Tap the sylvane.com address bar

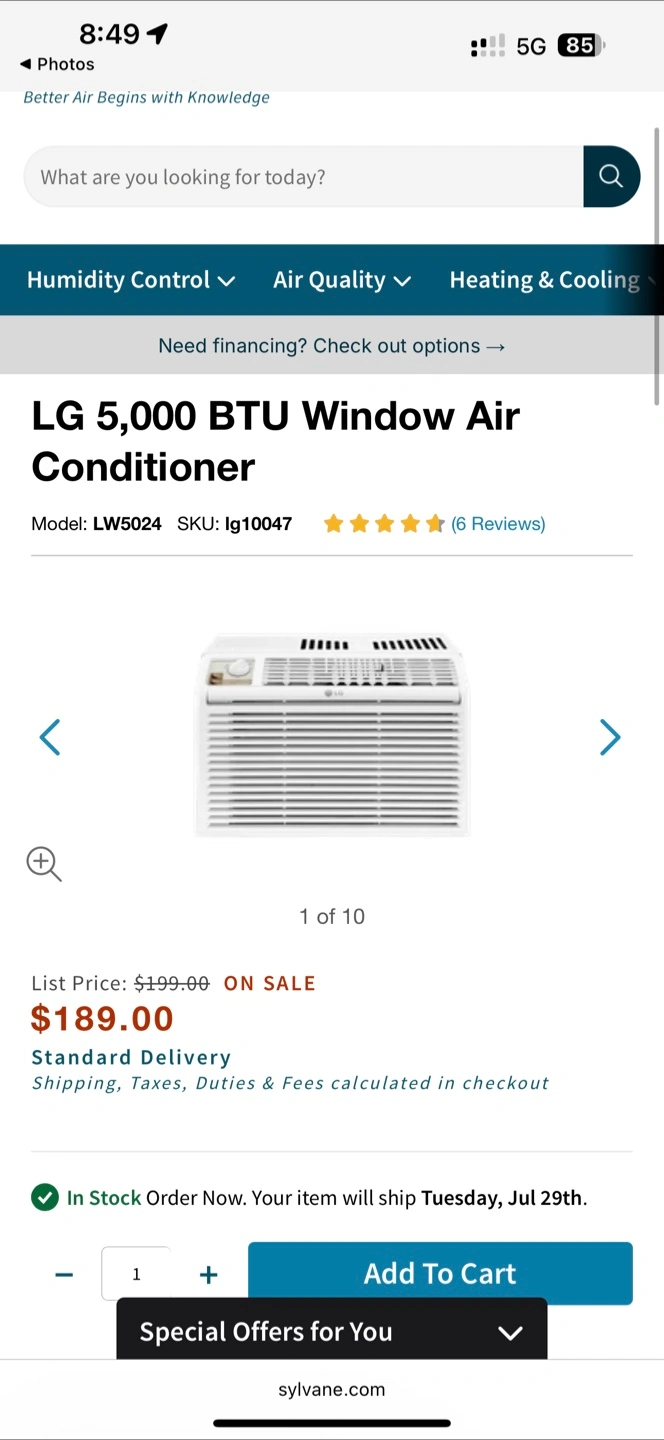pos(332,1389)
